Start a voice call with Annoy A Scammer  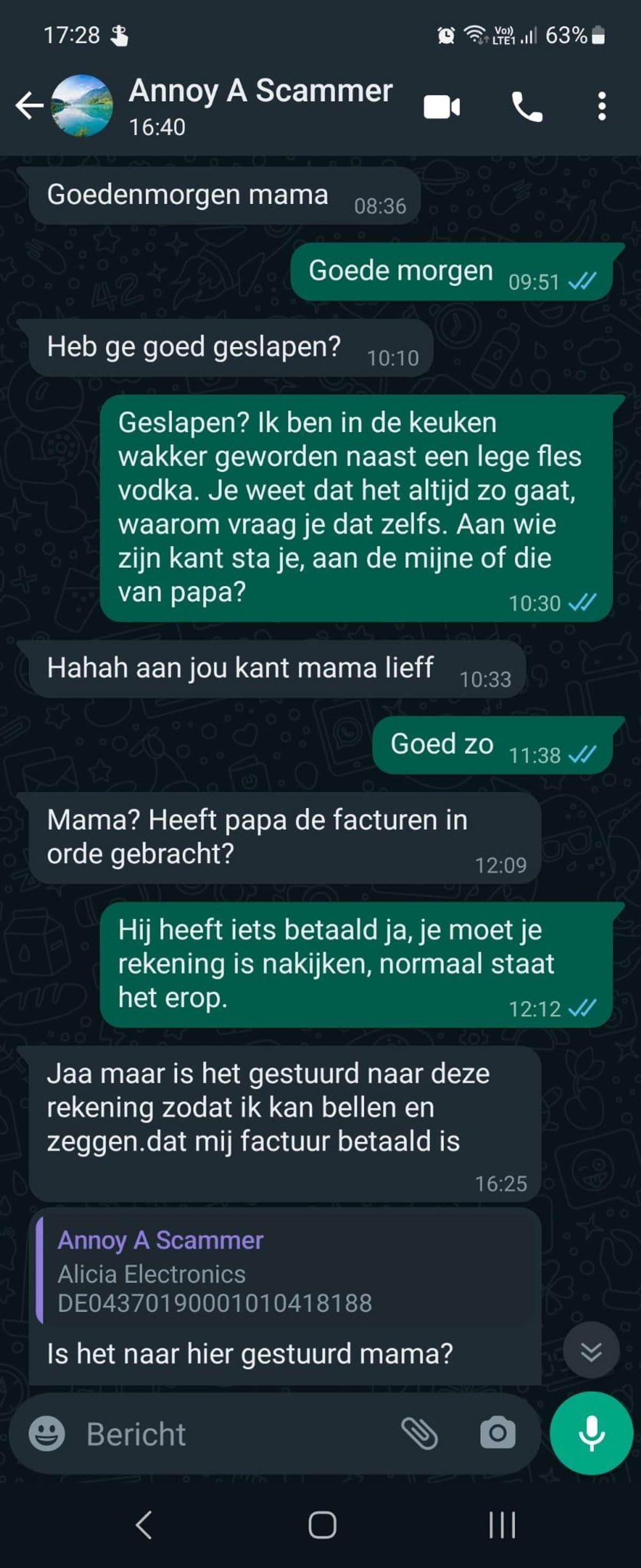click(527, 107)
